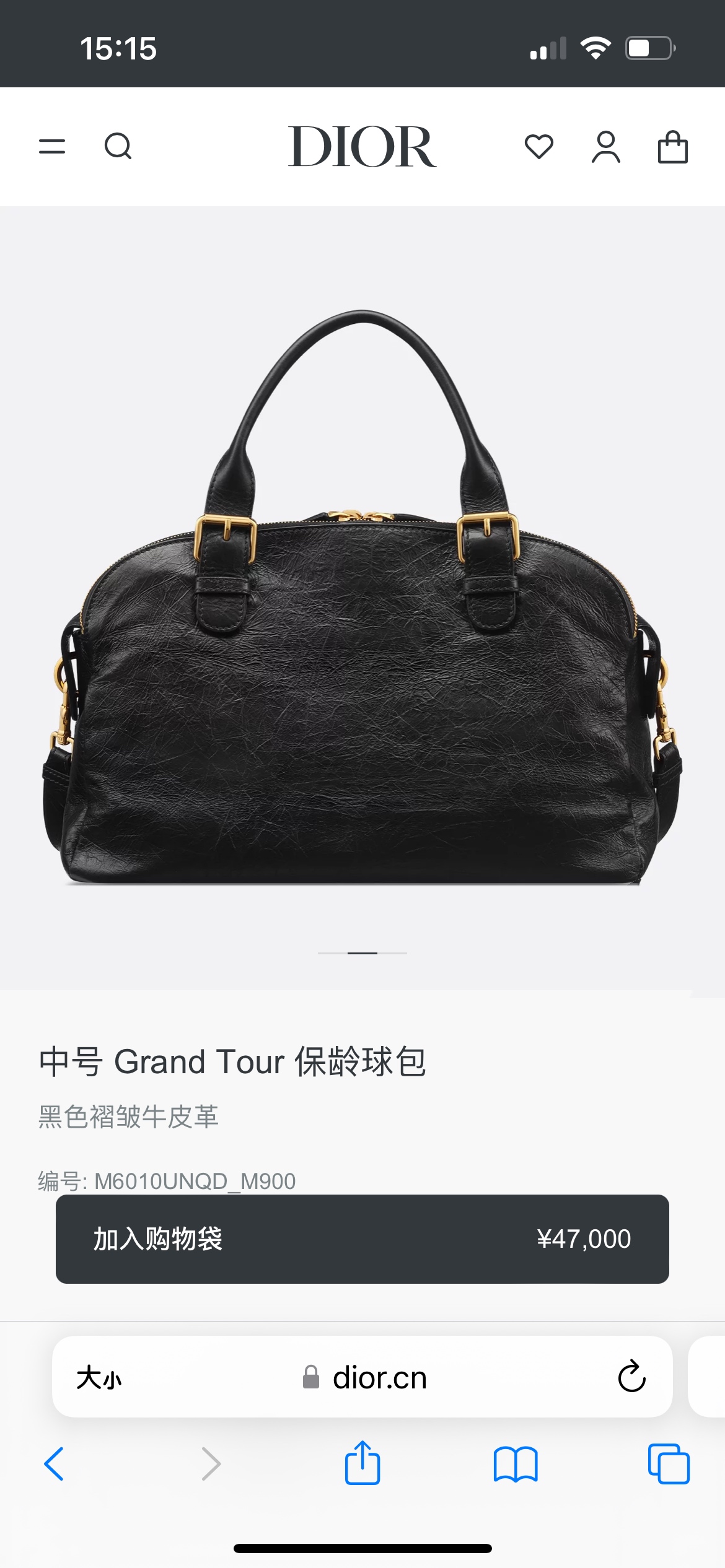Screen dimensions: 725x1568
Task: Open the hamburger menu
Action: [x=52, y=147]
